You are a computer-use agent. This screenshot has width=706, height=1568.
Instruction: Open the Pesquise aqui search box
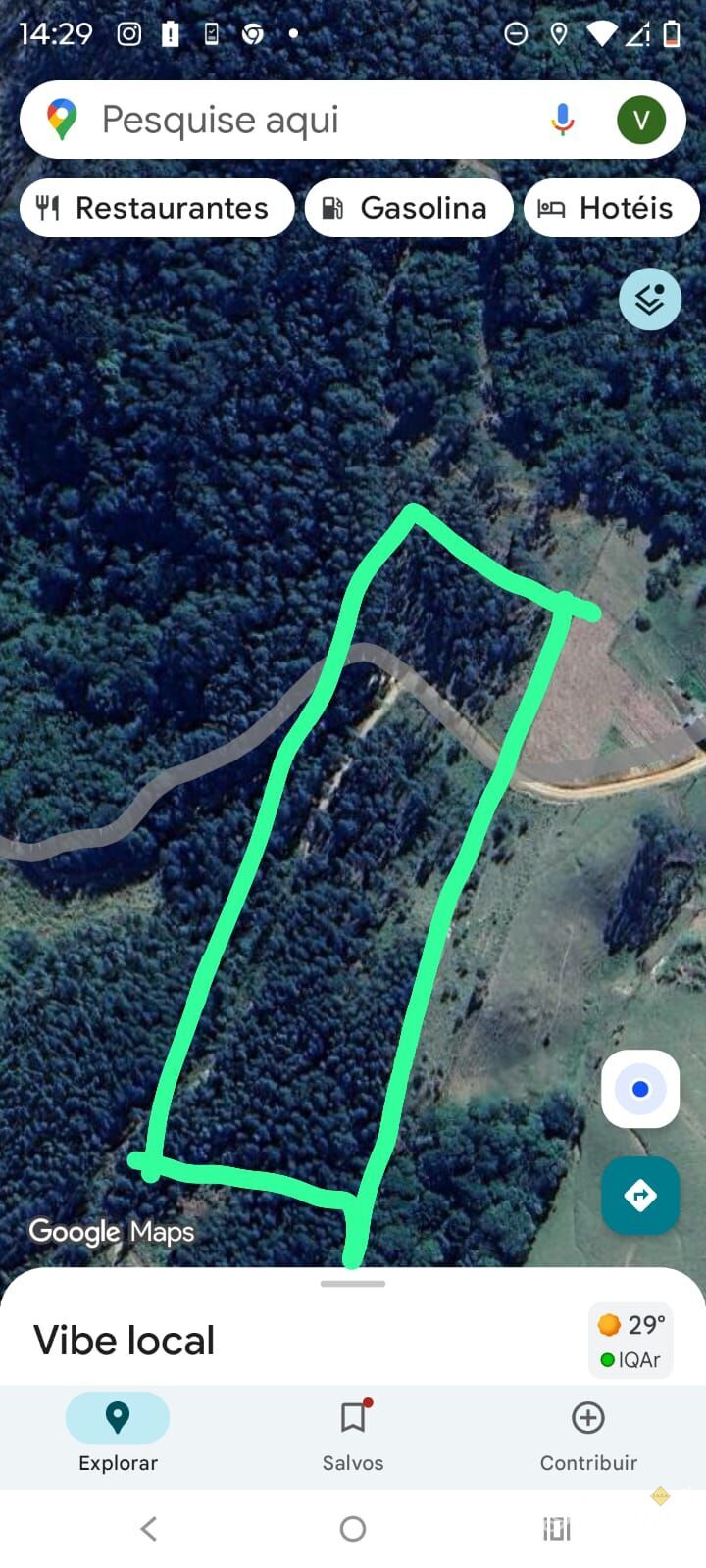click(x=294, y=120)
